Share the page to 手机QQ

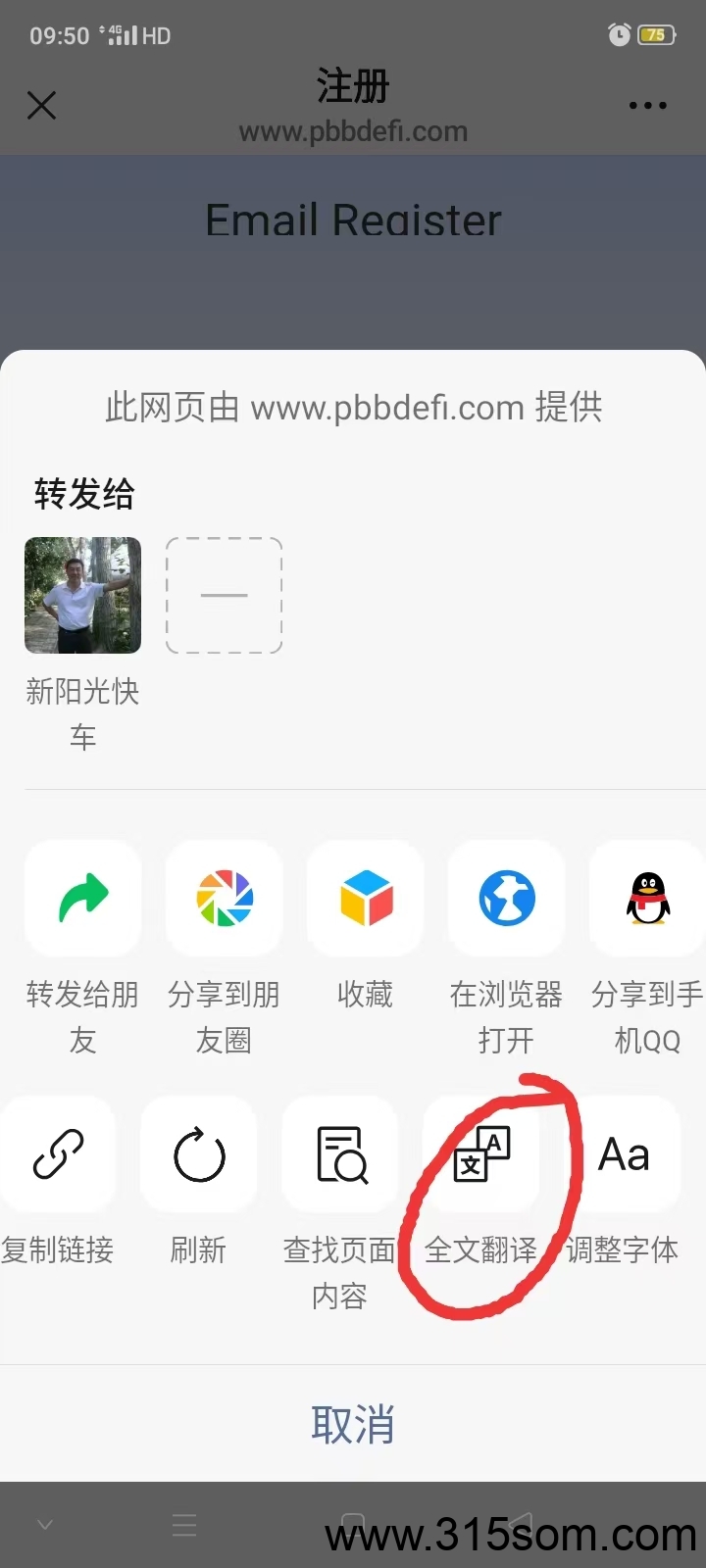[647, 898]
